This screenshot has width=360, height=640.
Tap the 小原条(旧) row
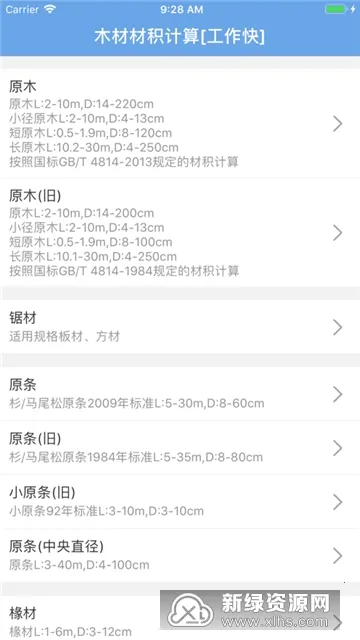pyautogui.click(x=180, y=502)
